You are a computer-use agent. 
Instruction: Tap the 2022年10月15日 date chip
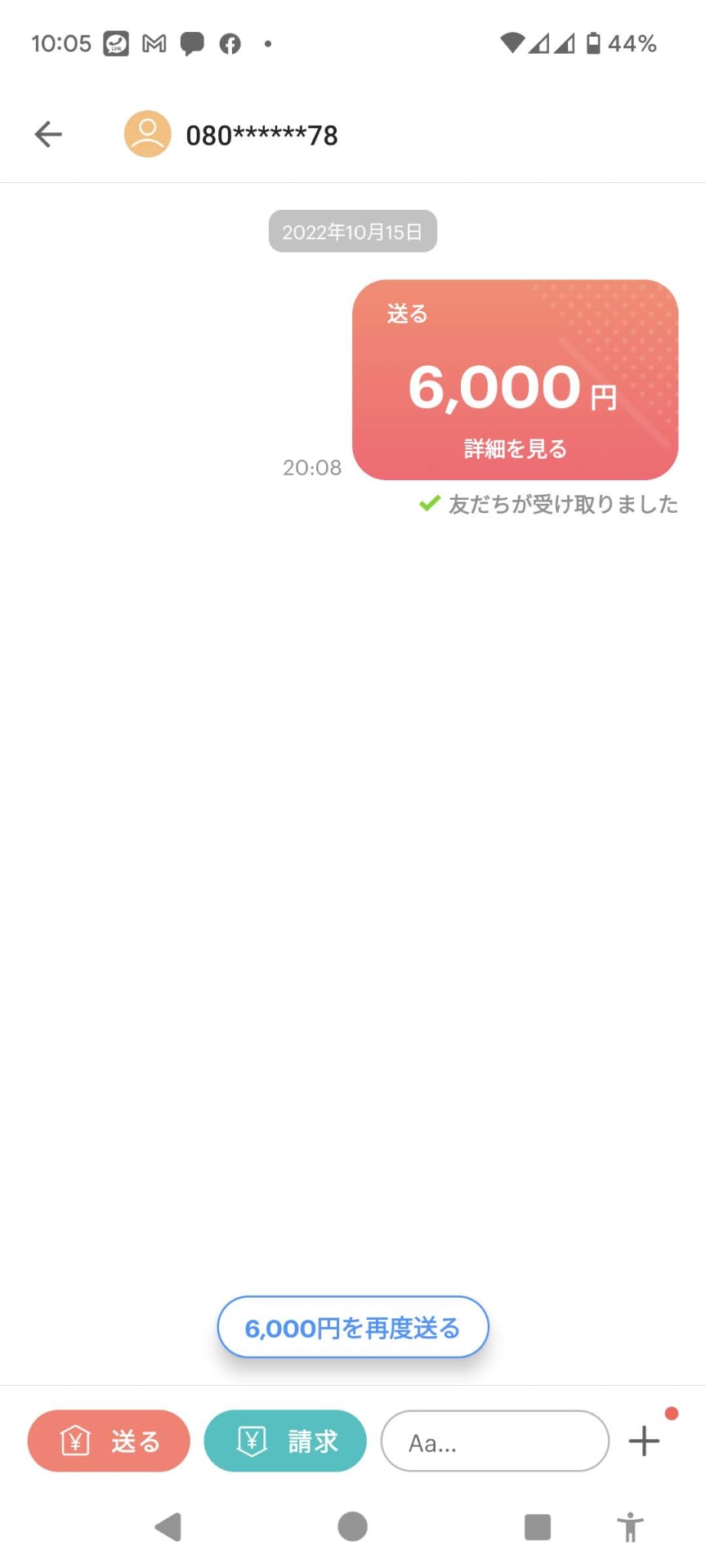point(352,231)
